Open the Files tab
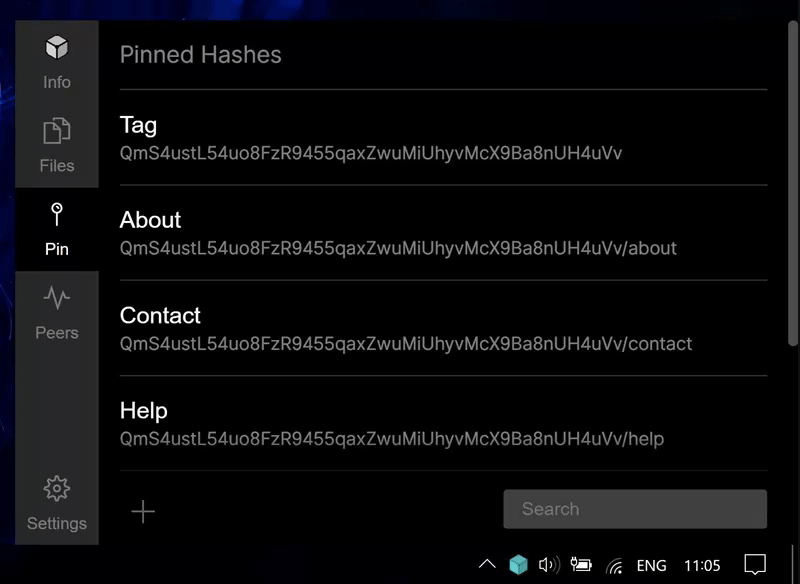The image size is (800, 584). tap(57, 145)
